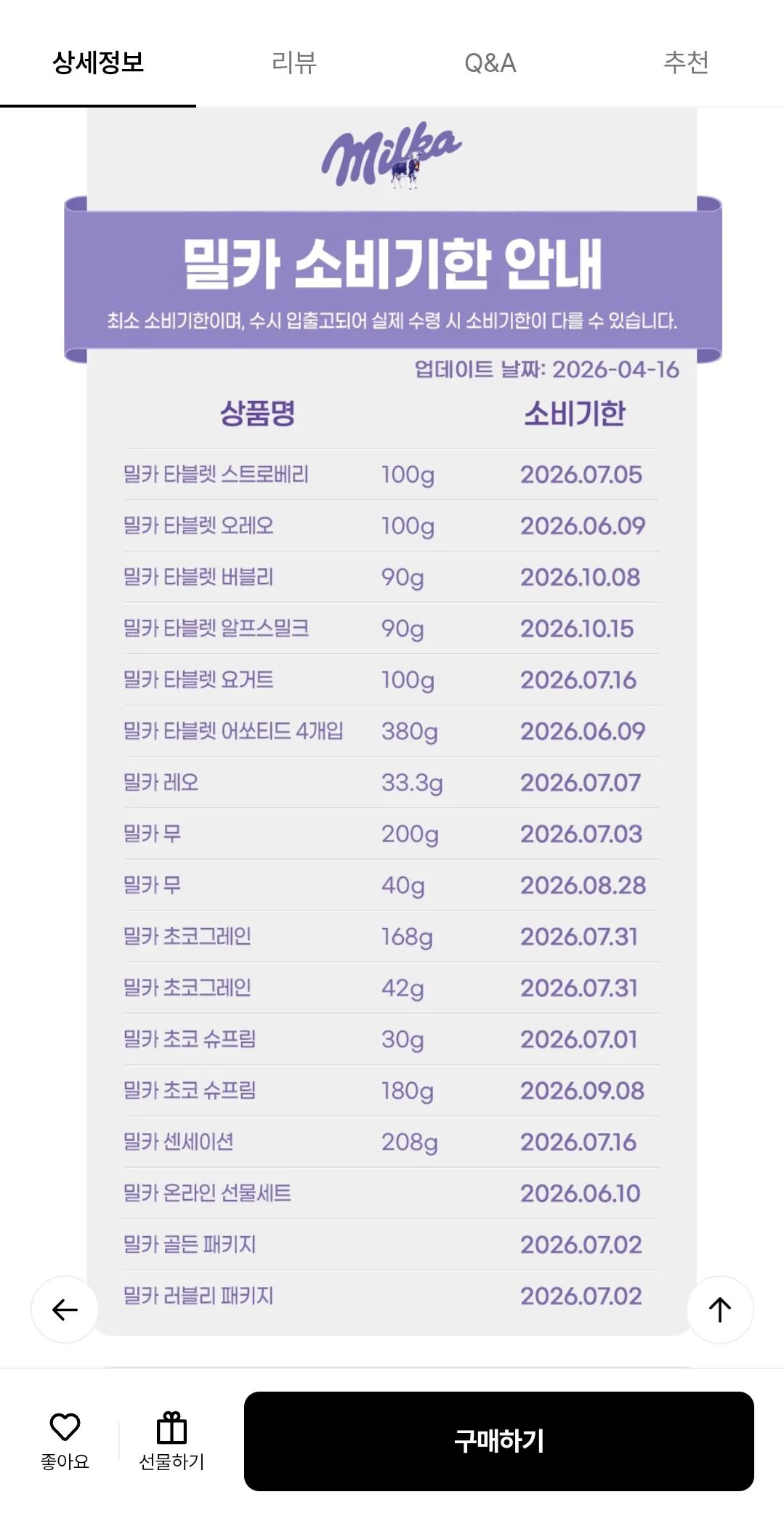
Task: Click the 밀카 타블렛 오레오 entry
Action: [x=392, y=525]
